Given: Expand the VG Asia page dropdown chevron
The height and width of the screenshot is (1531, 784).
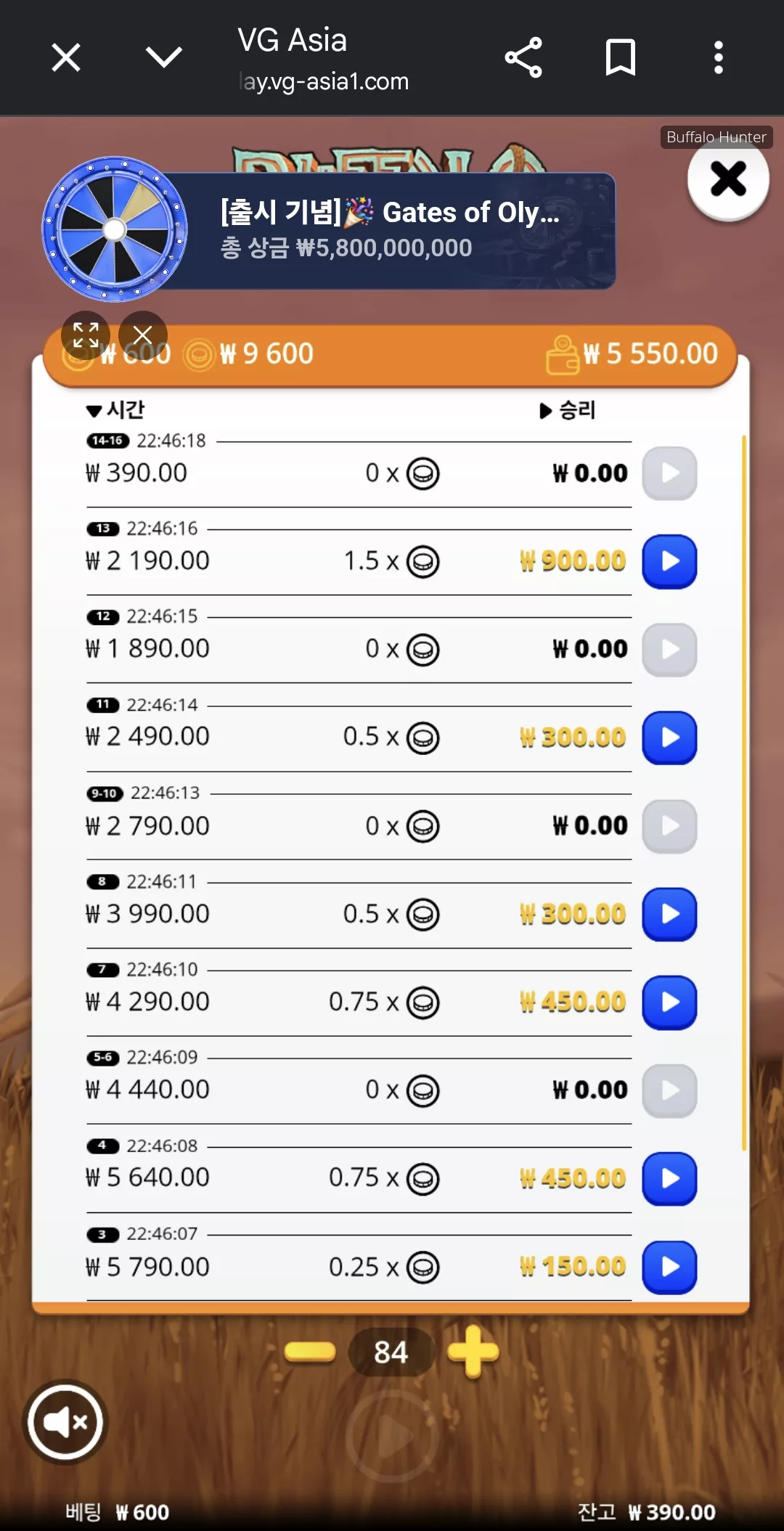Looking at the screenshot, I should coord(164,57).
